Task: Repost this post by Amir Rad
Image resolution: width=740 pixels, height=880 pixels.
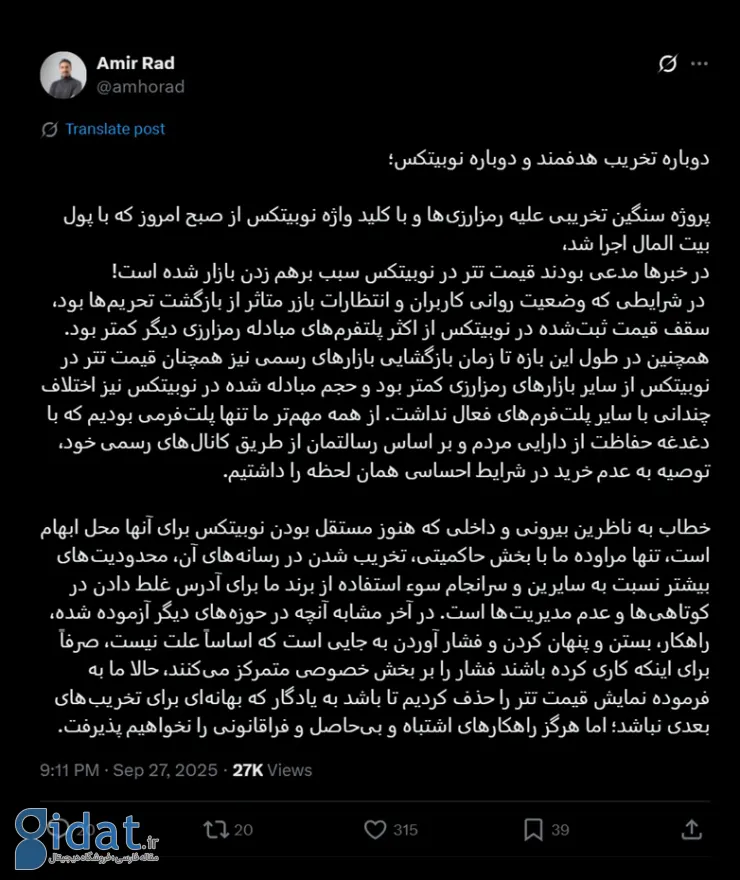Action: [x=215, y=829]
